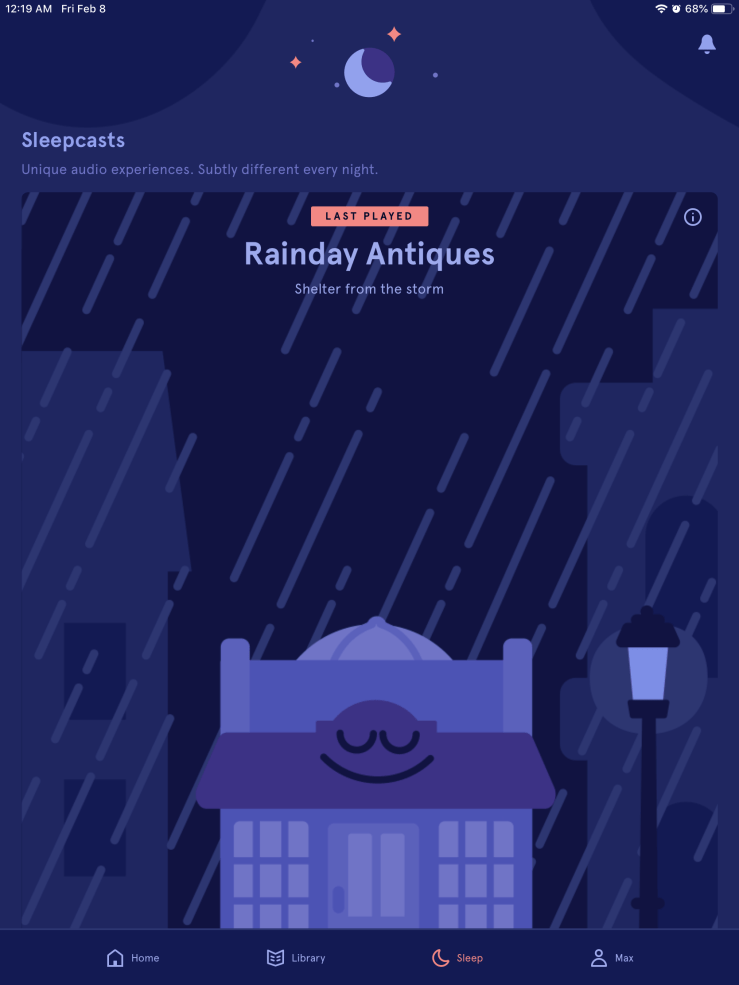Viewport: 739px width, 985px height.
Task: View info about Rainday Antiques
Action: [693, 217]
